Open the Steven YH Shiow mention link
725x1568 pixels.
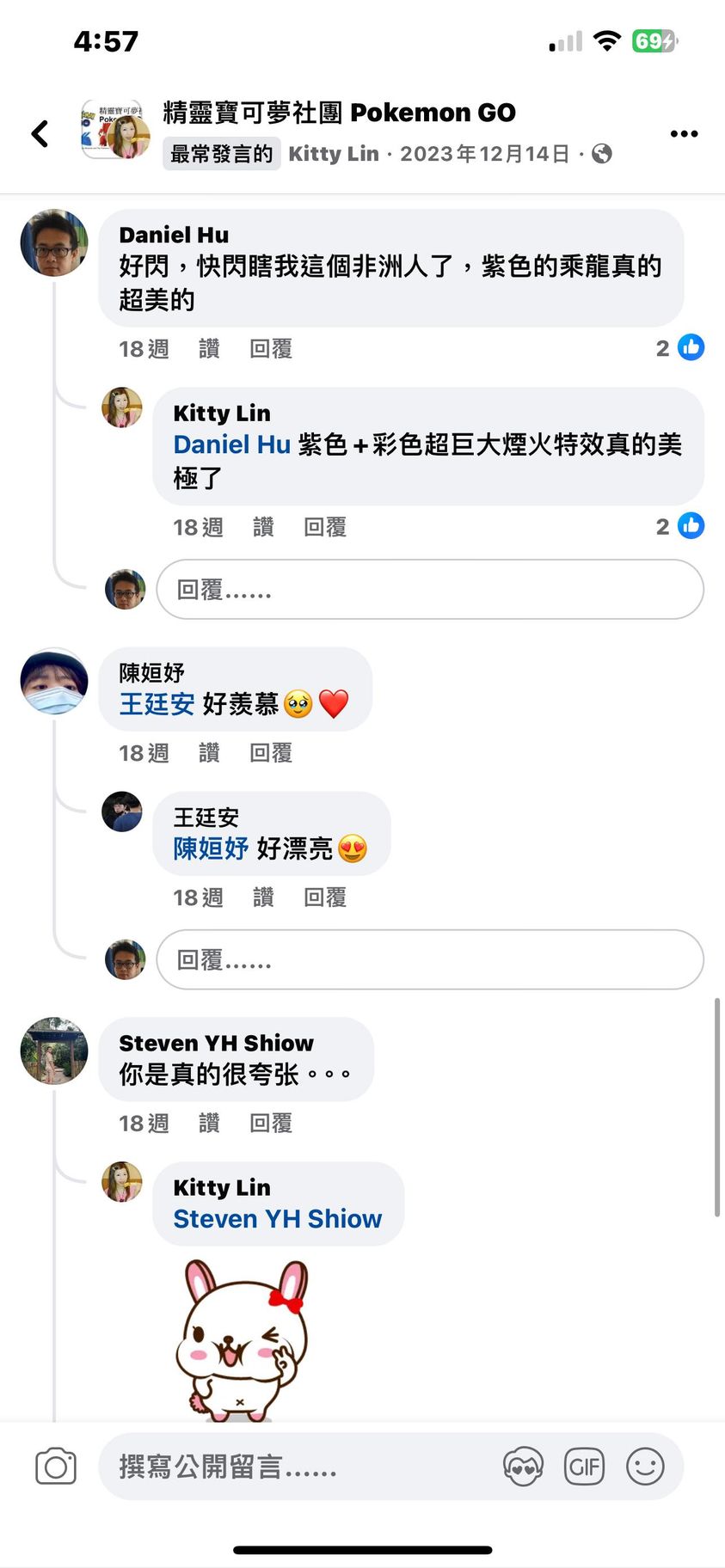tap(277, 1219)
